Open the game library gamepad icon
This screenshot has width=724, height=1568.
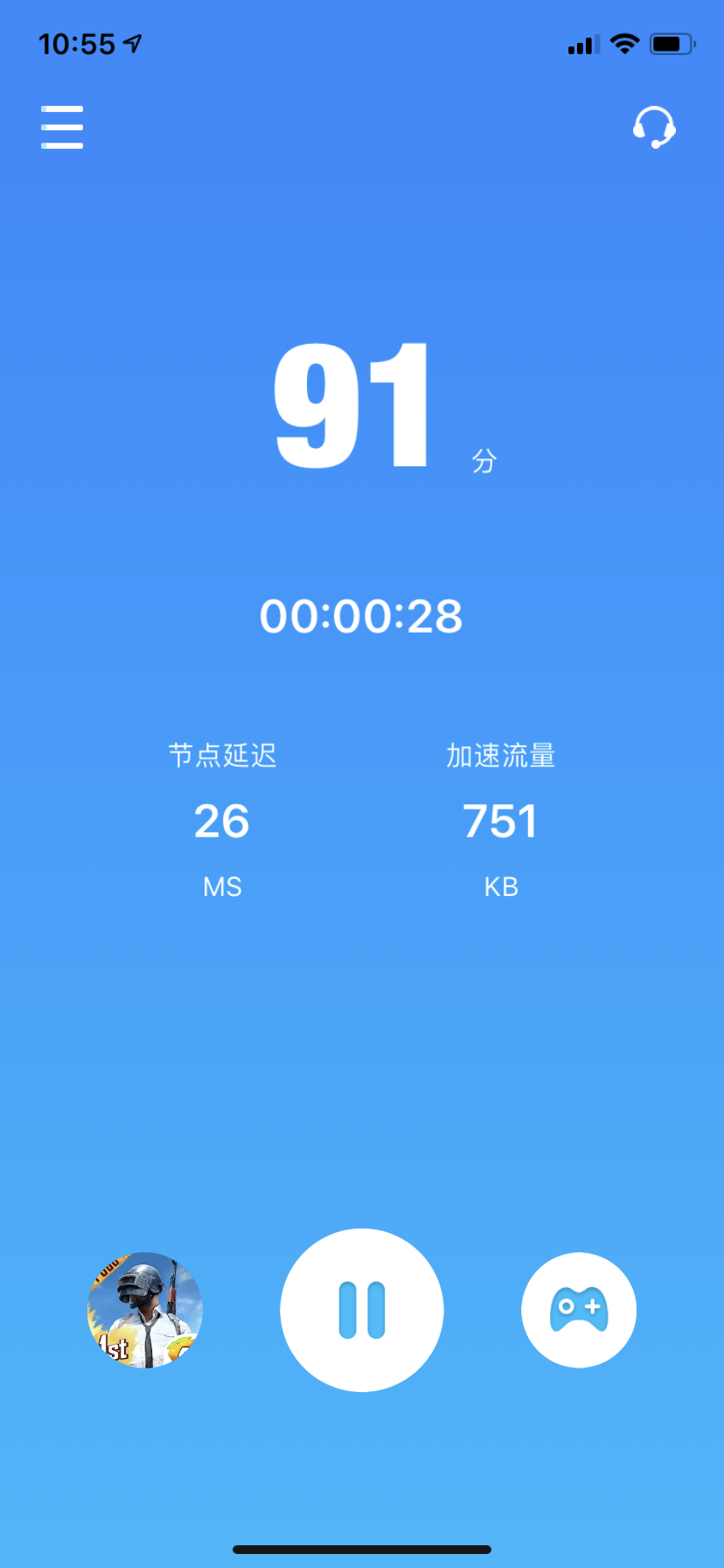pyautogui.click(x=578, y=1308)
